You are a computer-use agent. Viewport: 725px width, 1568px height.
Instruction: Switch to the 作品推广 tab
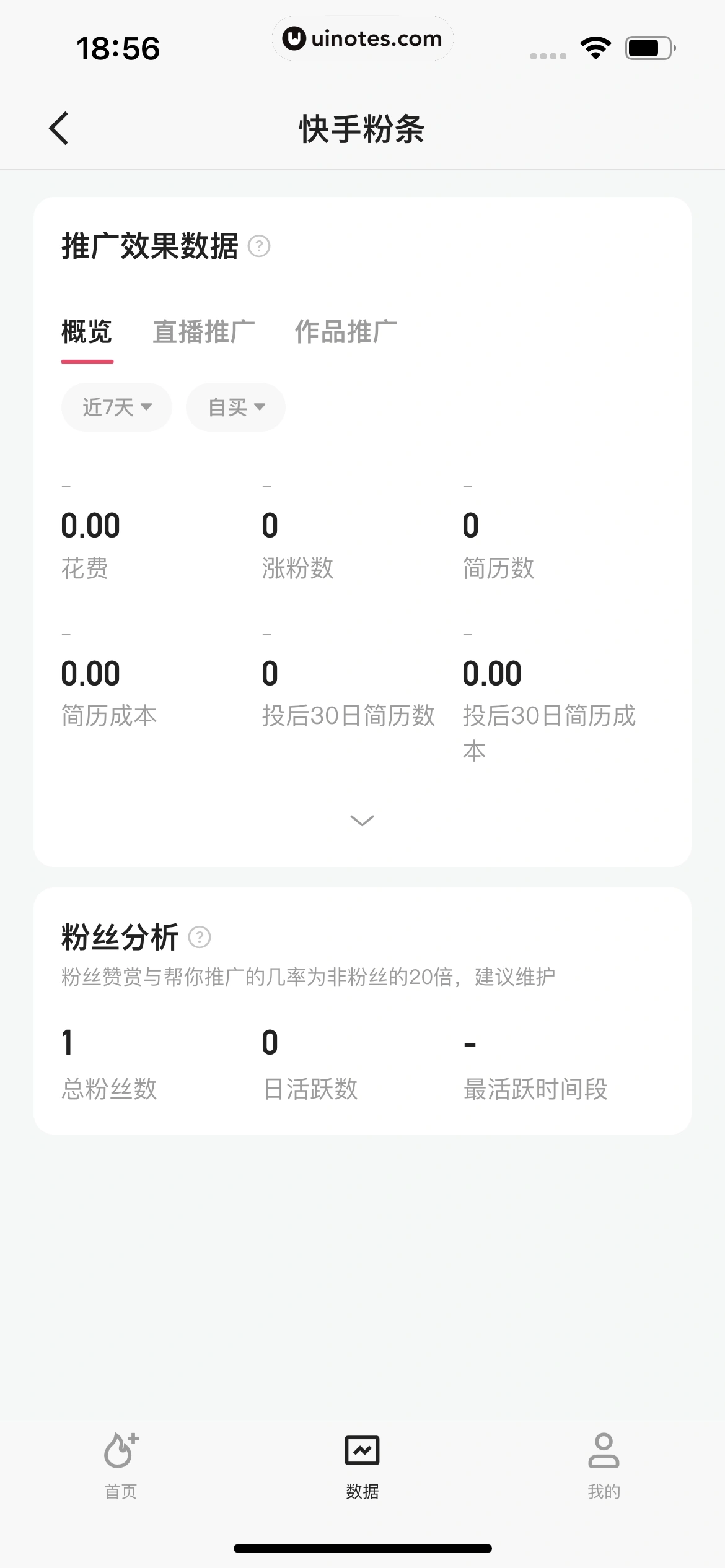(x=346, y=332)
